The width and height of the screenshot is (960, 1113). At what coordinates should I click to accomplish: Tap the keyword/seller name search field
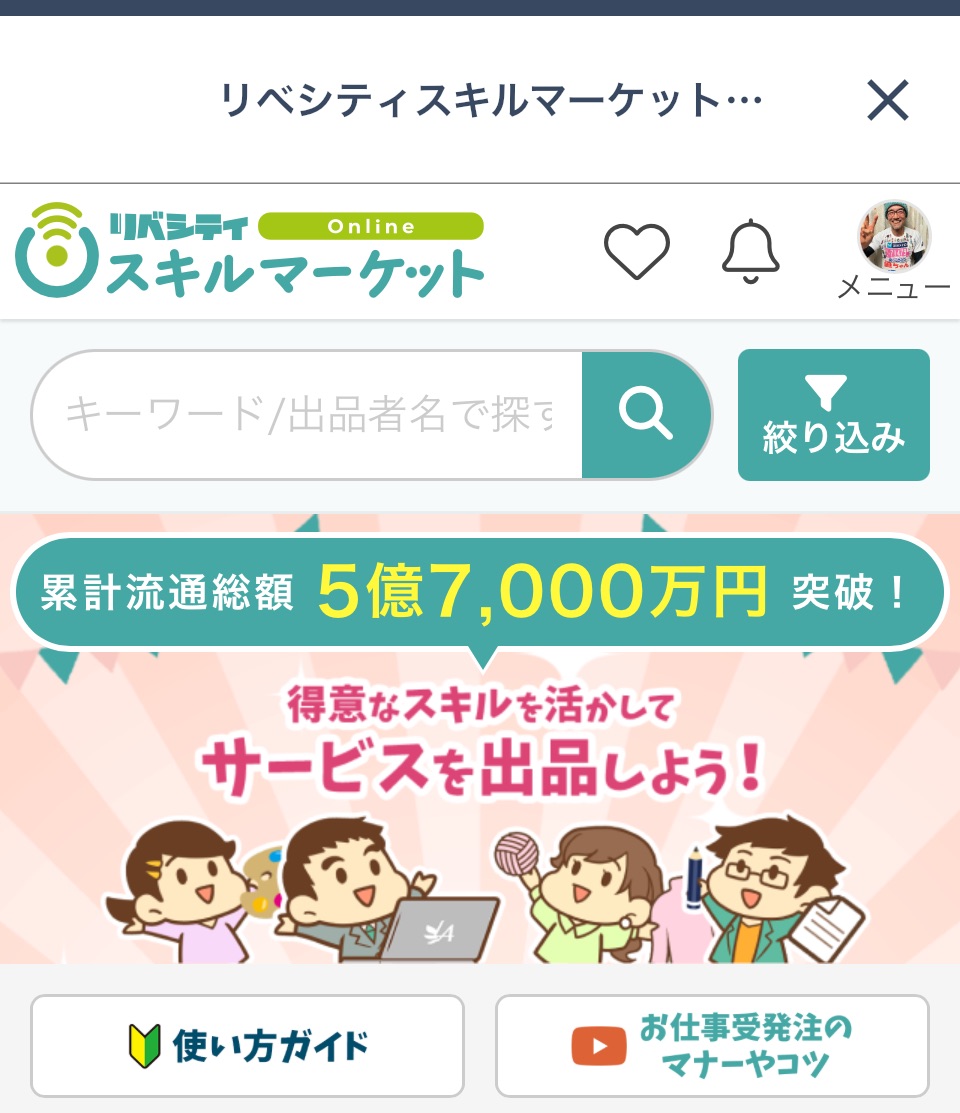click(x=308, y=414)
